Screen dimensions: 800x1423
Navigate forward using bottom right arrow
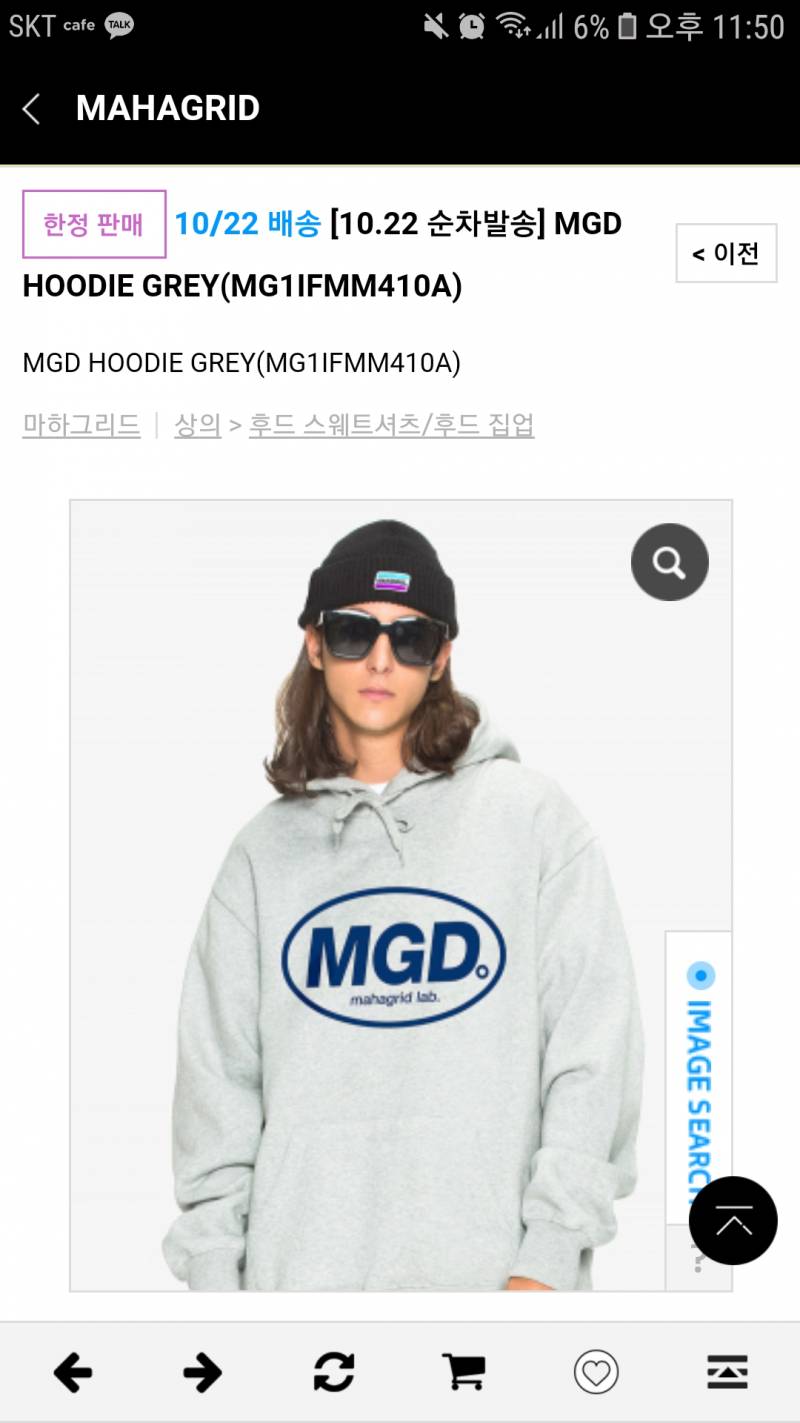coord(203,1373)
